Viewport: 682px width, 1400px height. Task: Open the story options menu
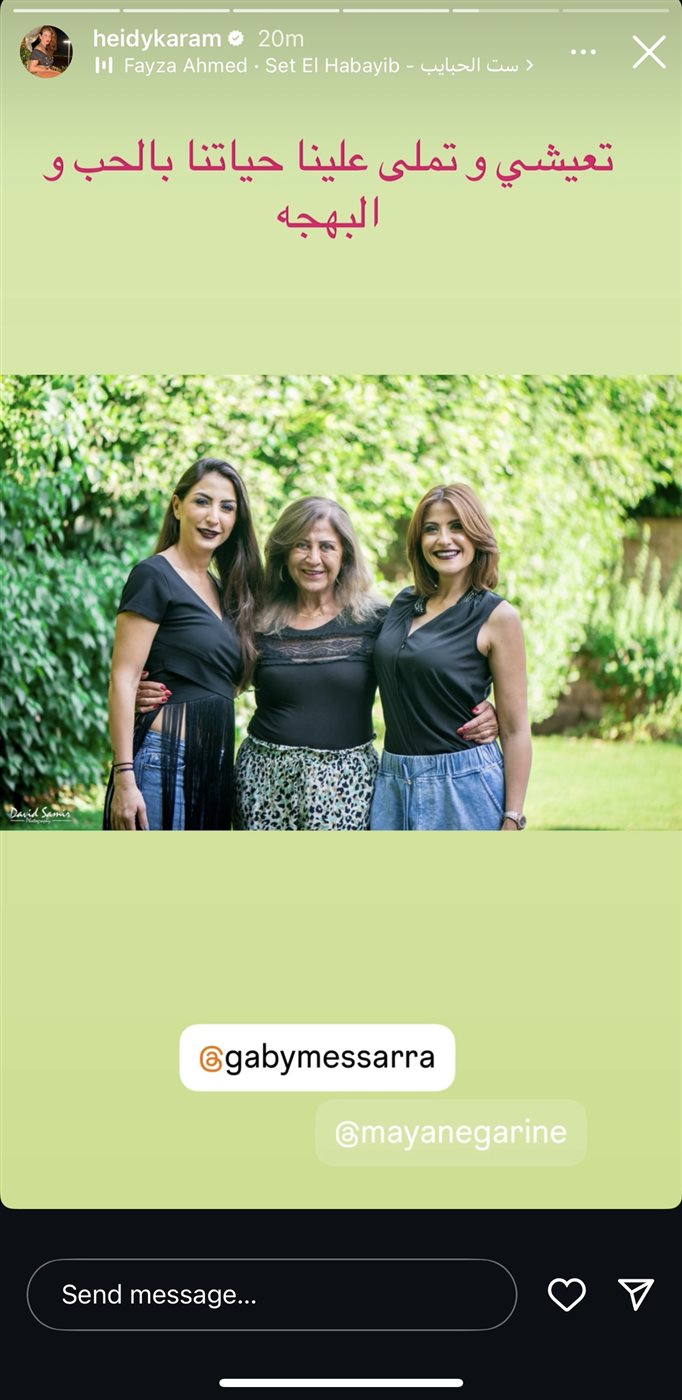(x=583, y=52)
